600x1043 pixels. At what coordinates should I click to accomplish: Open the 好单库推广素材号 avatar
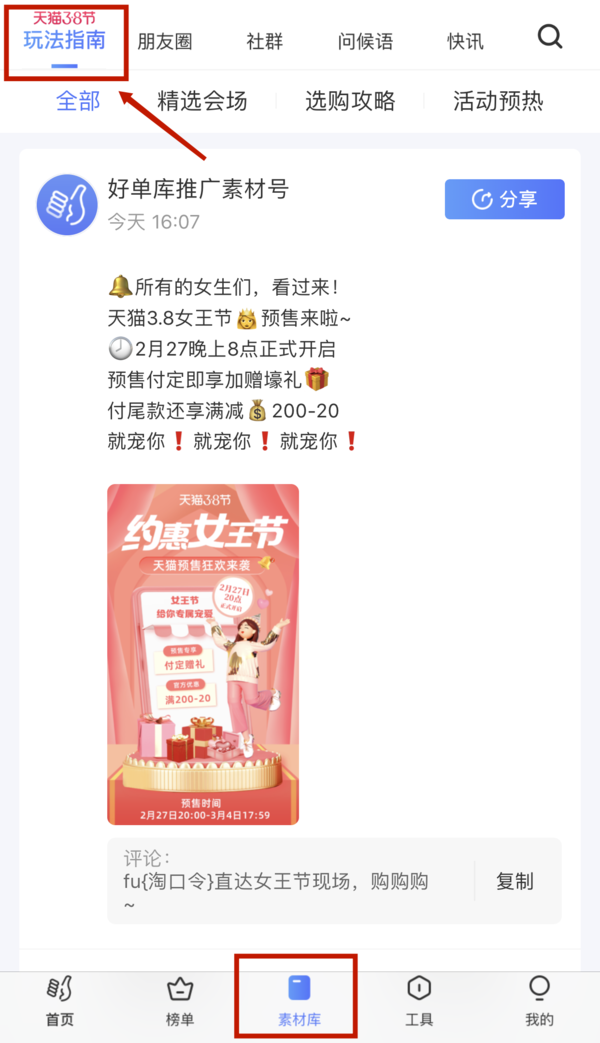[x=66, y=203]
